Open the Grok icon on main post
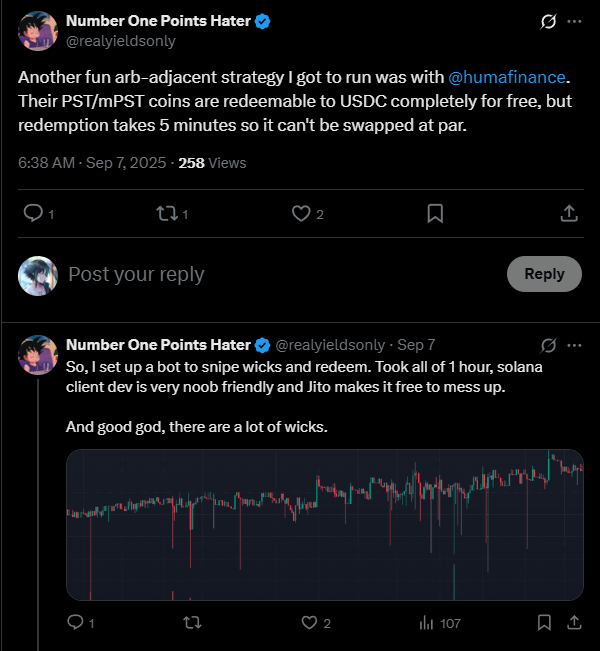 (x=548, y=22)
